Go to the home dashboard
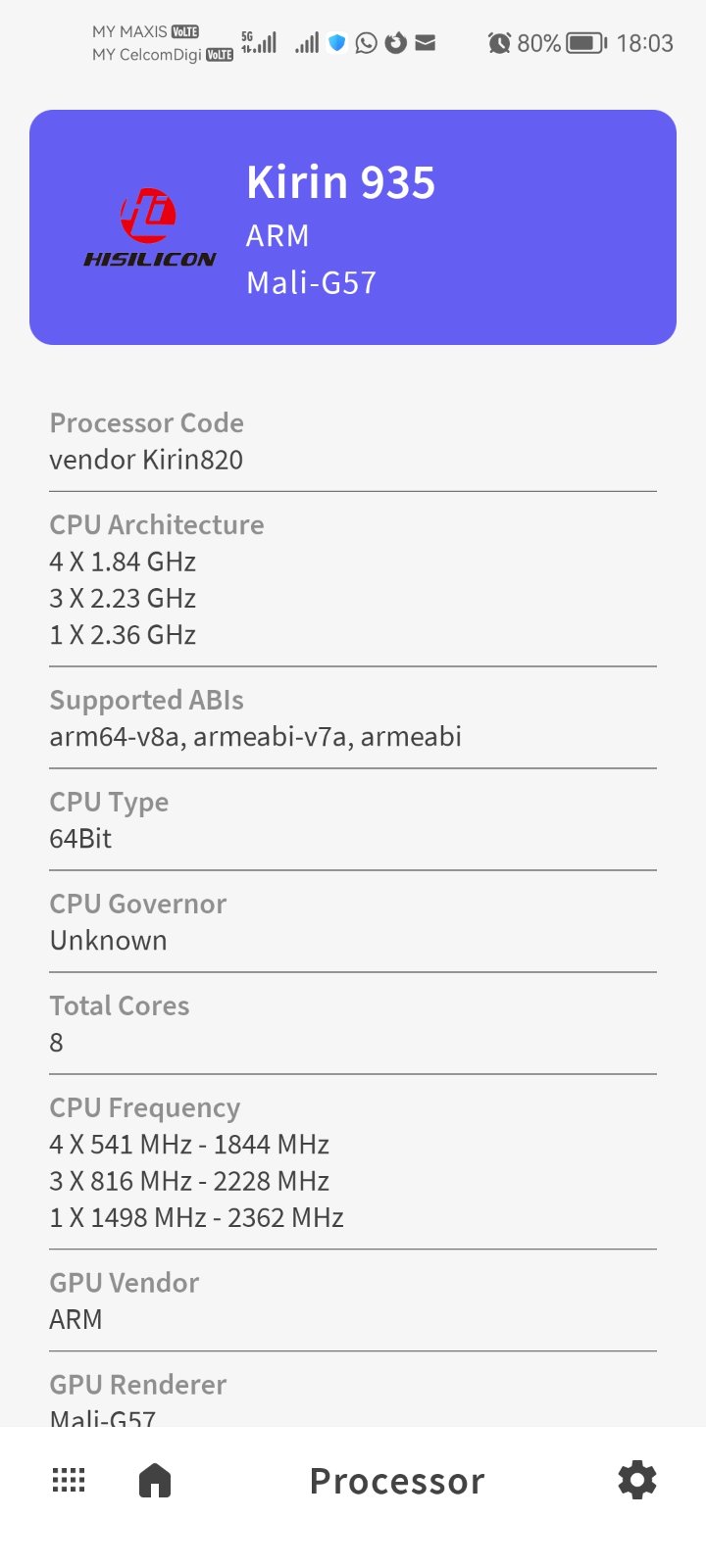This screenshot has width=706, height=1568. click(x=155, y=1480)
